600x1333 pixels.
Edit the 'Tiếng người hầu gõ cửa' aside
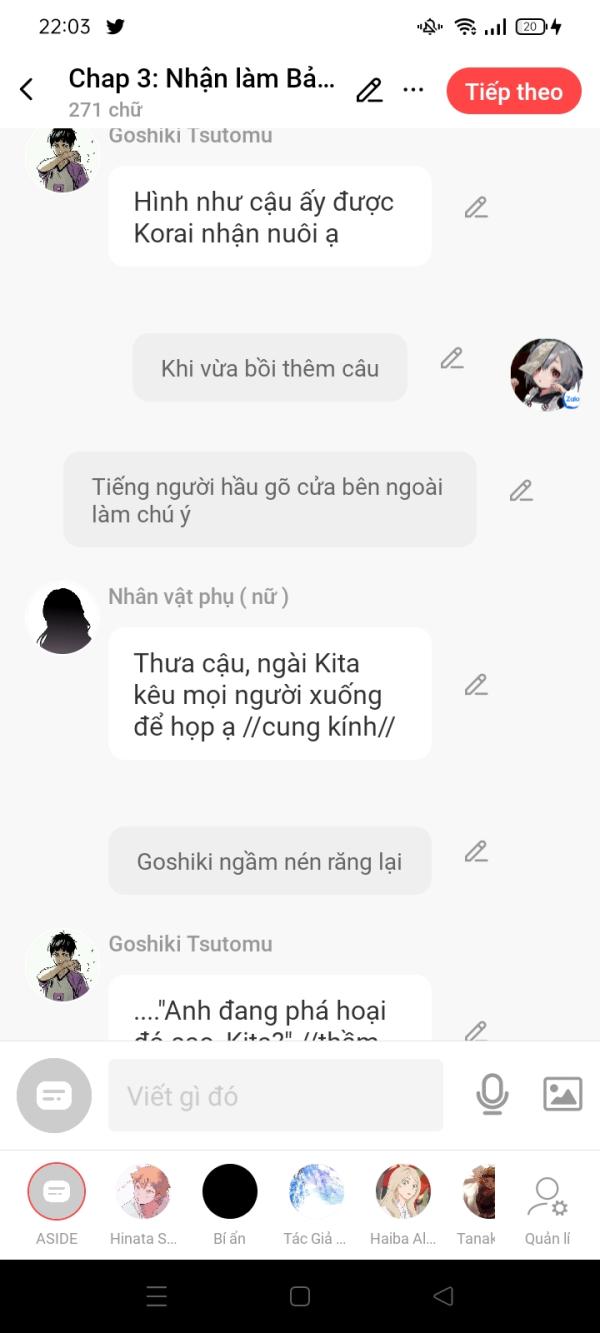point(521,491)
